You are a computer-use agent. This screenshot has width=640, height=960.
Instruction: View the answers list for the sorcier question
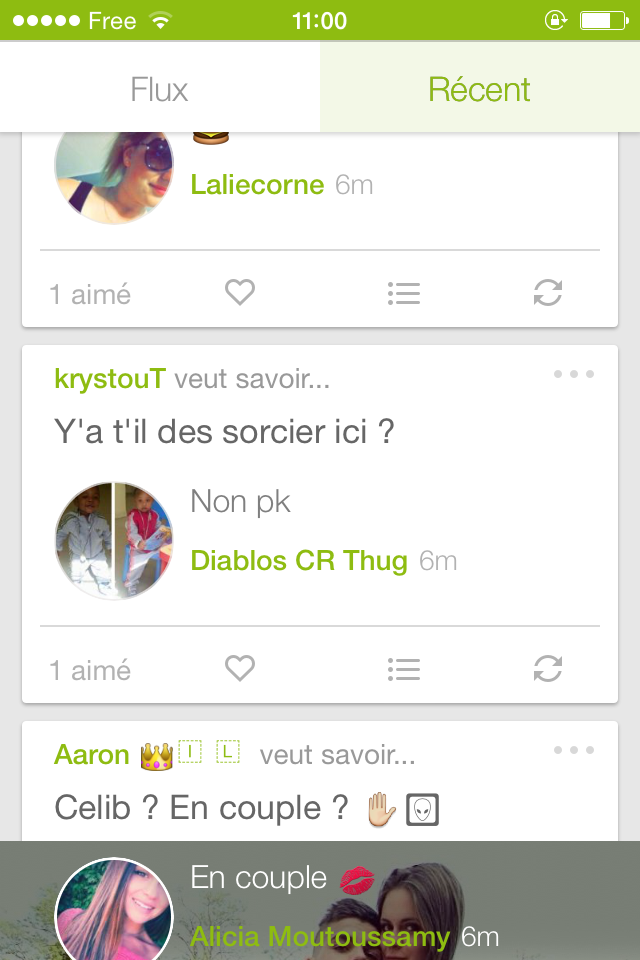[404, 669]
